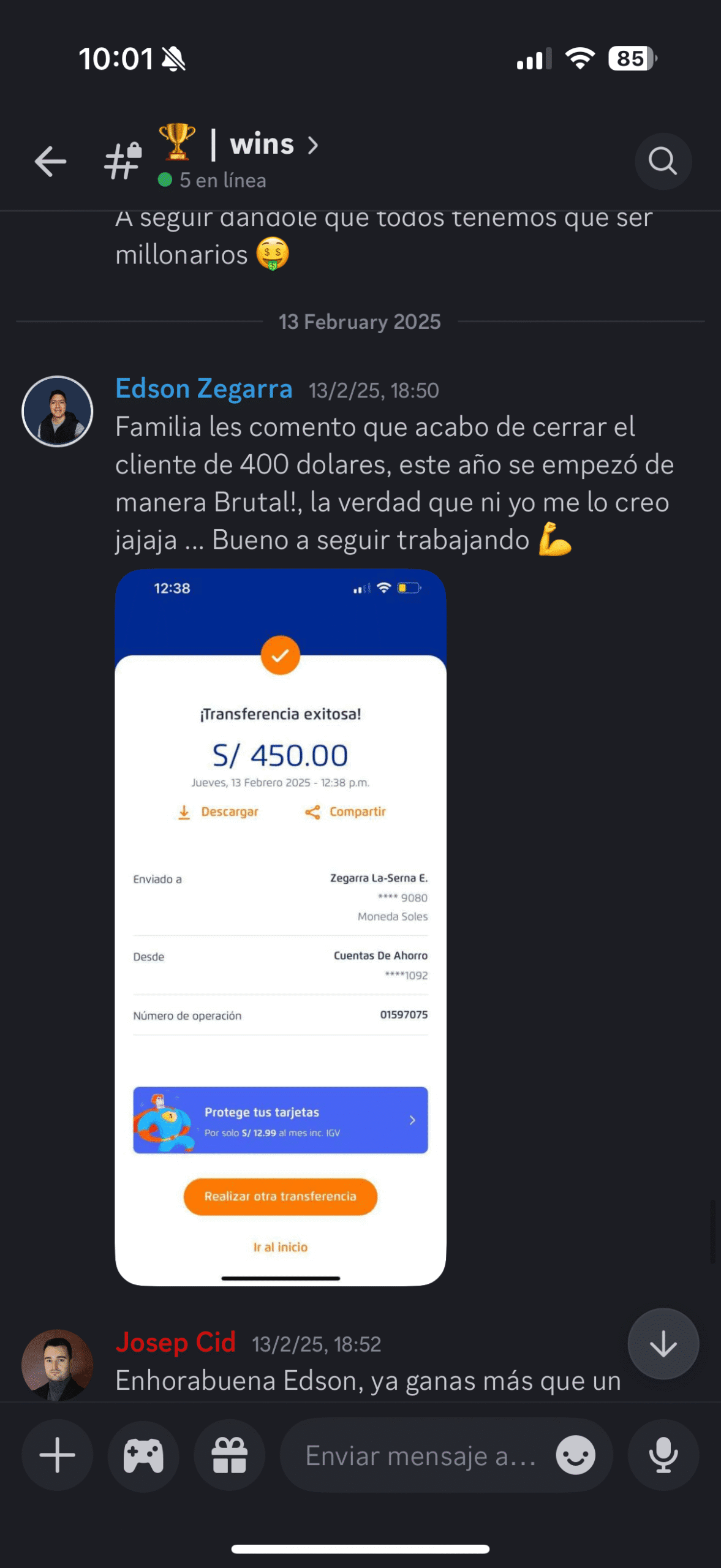Open the game controller apps button
The image size is (721, 1568).
(x=143, y=1455)
